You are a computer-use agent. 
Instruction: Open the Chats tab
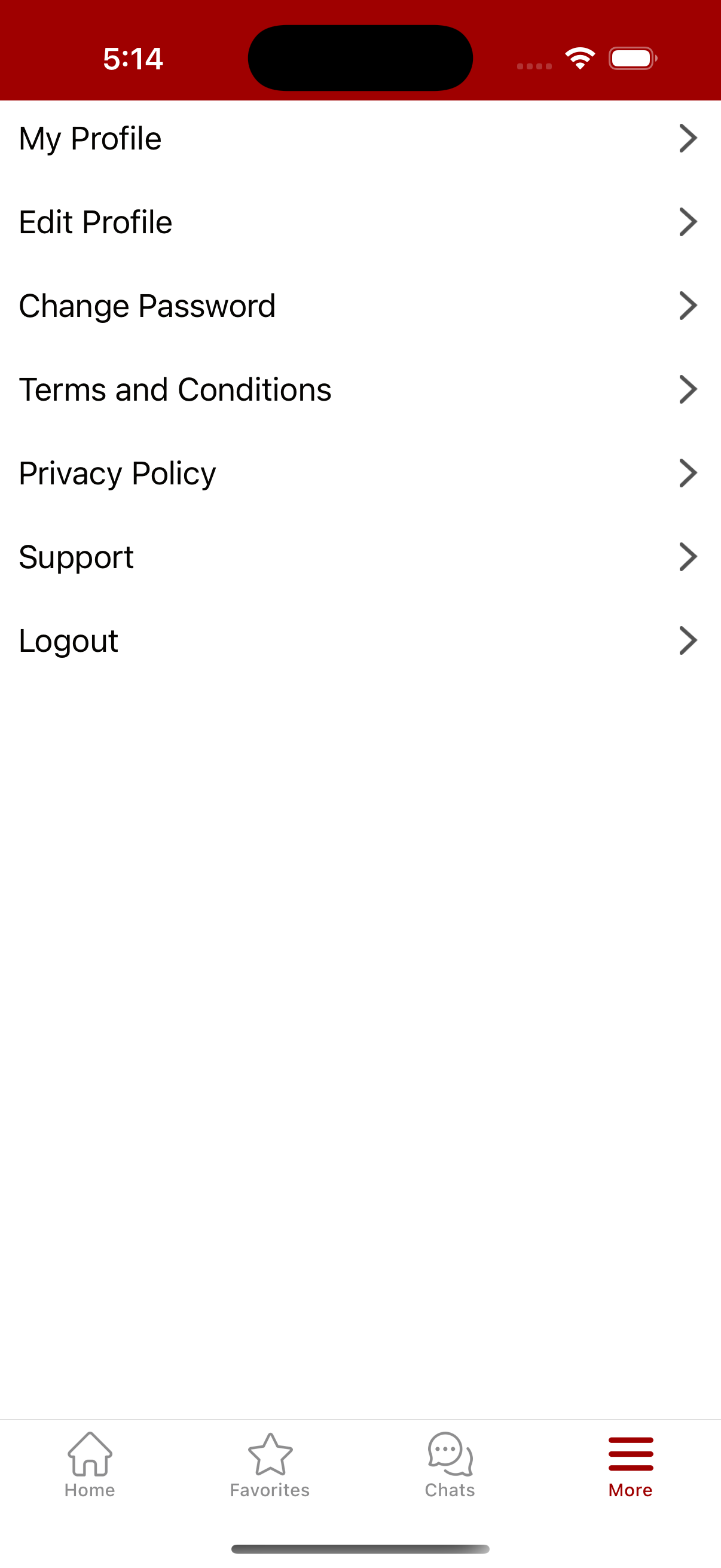click(x=450, y=1465)
